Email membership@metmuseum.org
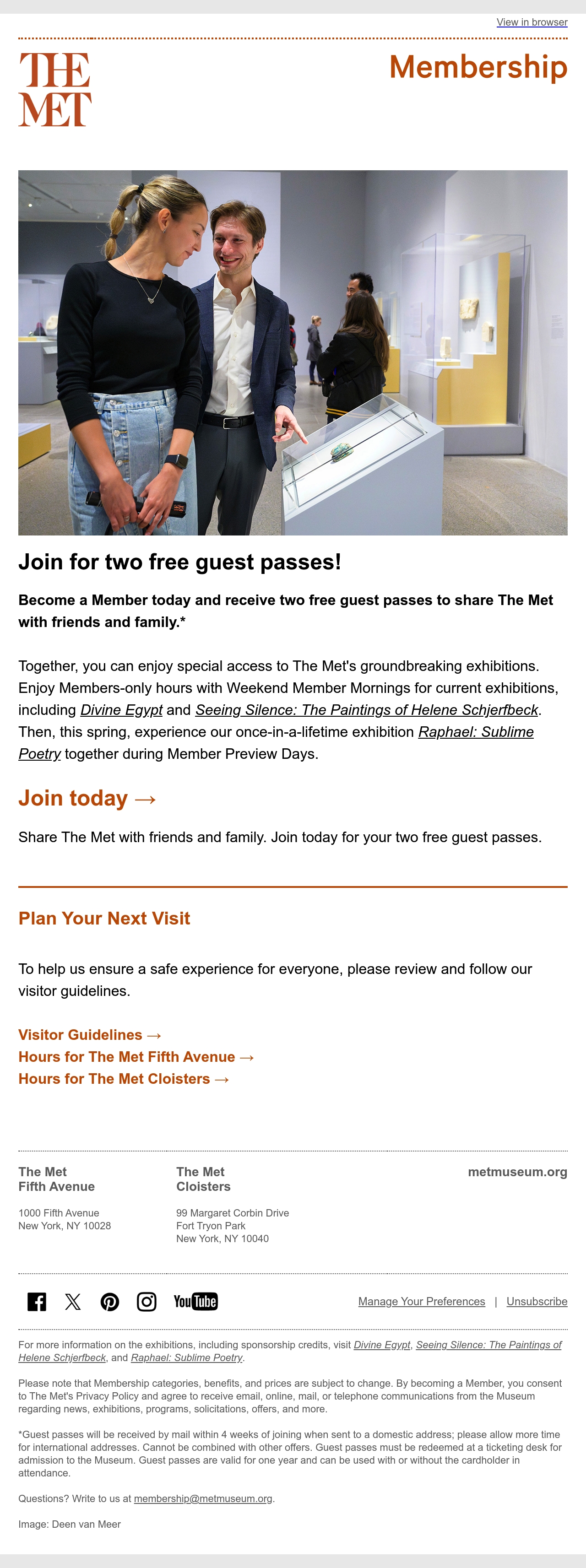The height and width of the screenshot is (1568, 586). (203, 1498)
